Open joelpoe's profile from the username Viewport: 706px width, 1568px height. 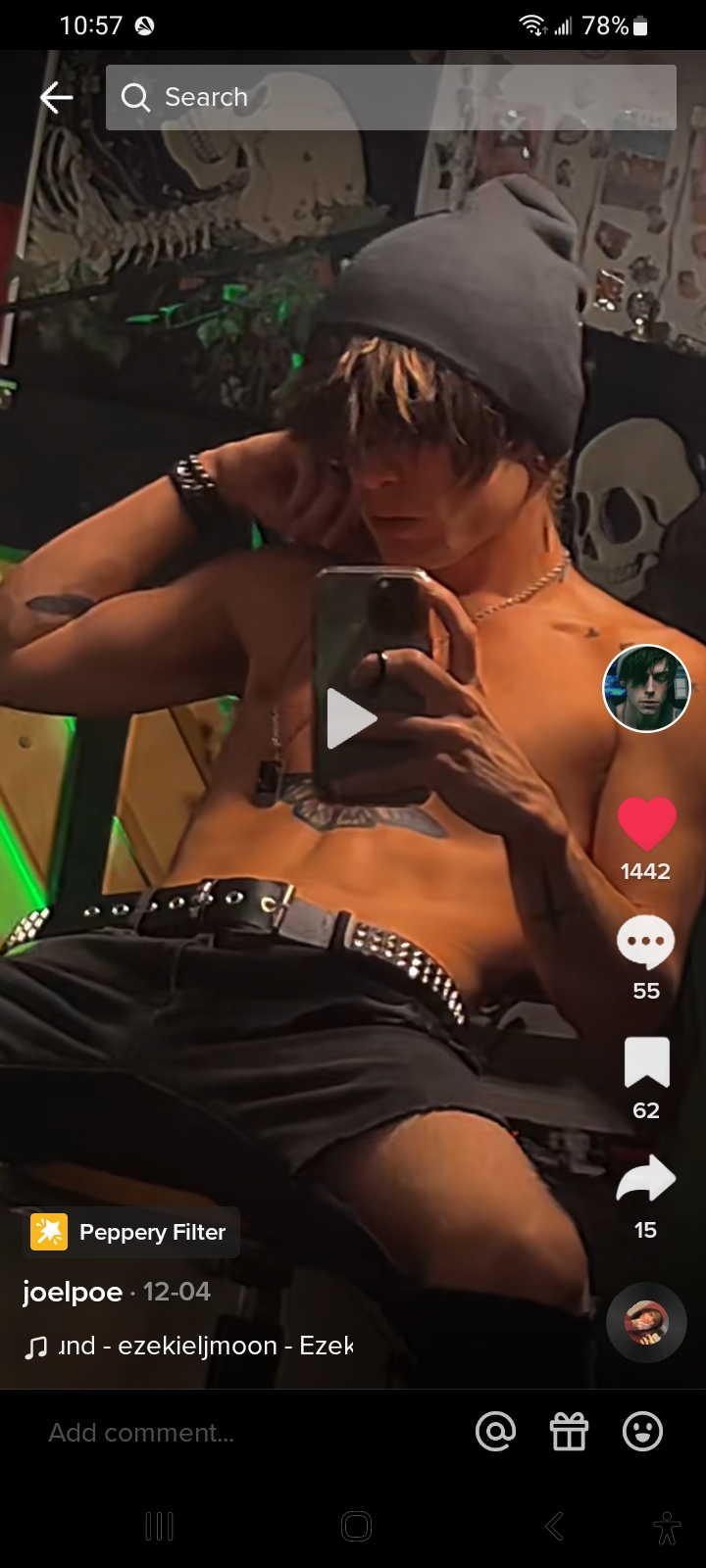[x=73, y=1292]
